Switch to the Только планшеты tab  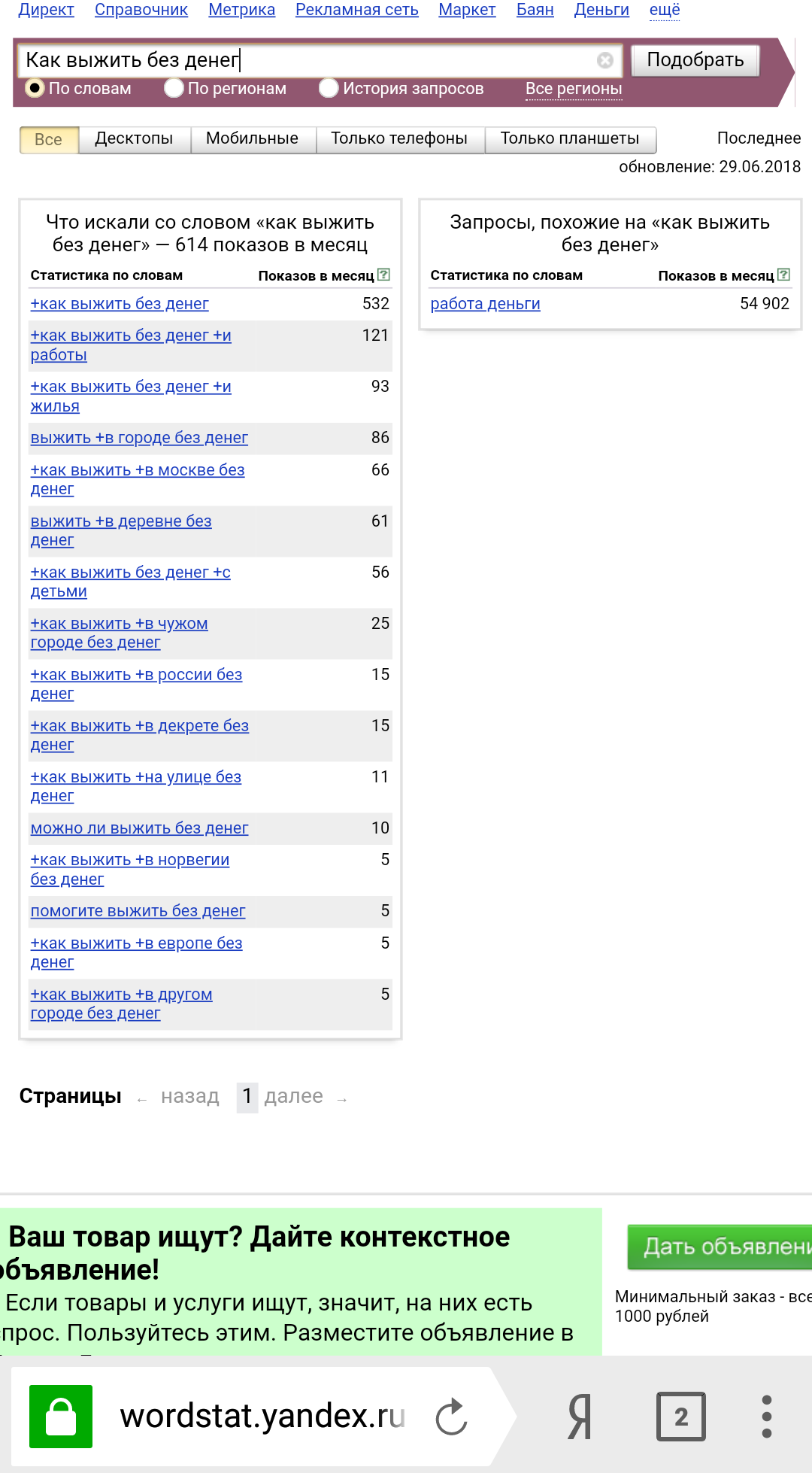click(x=569, y=139)
